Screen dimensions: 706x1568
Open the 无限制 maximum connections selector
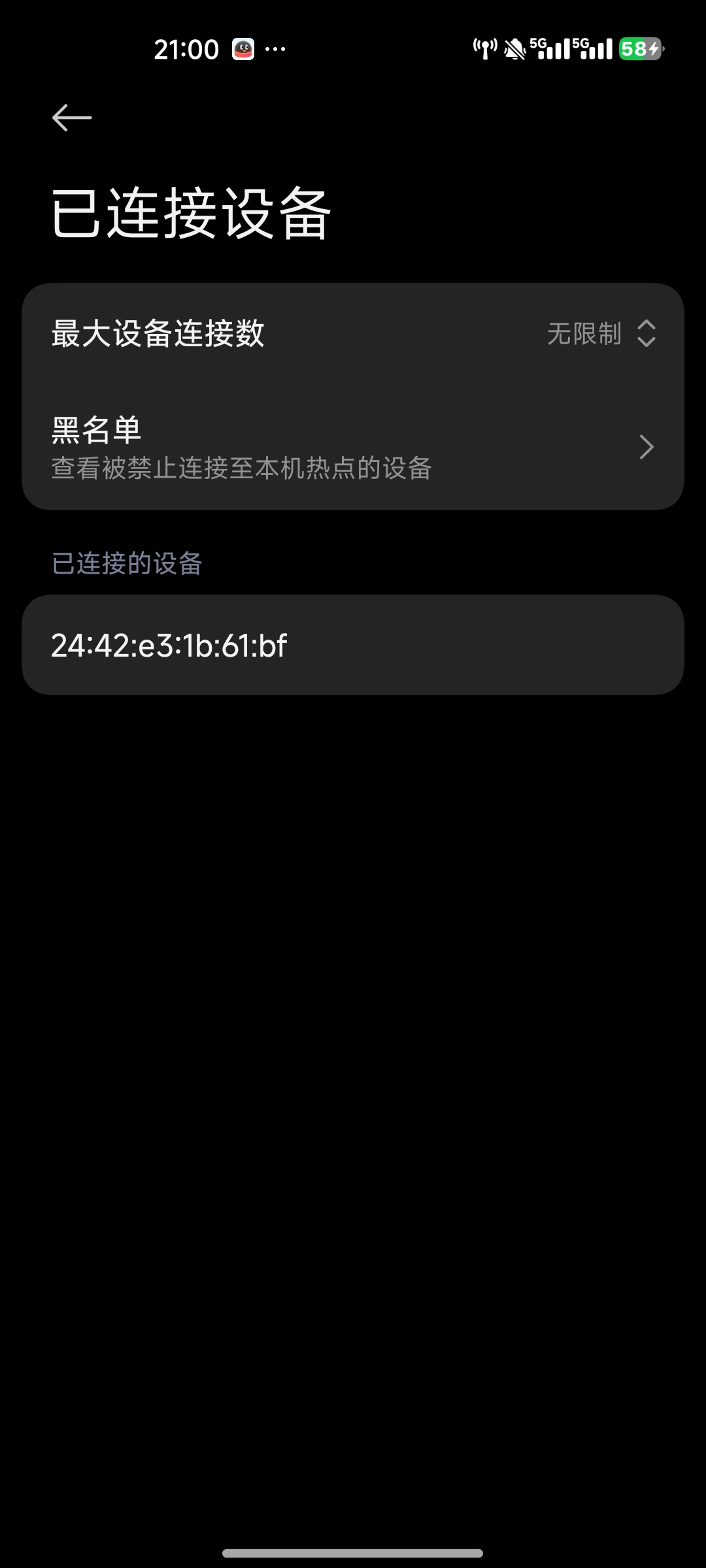coord(585,335)
